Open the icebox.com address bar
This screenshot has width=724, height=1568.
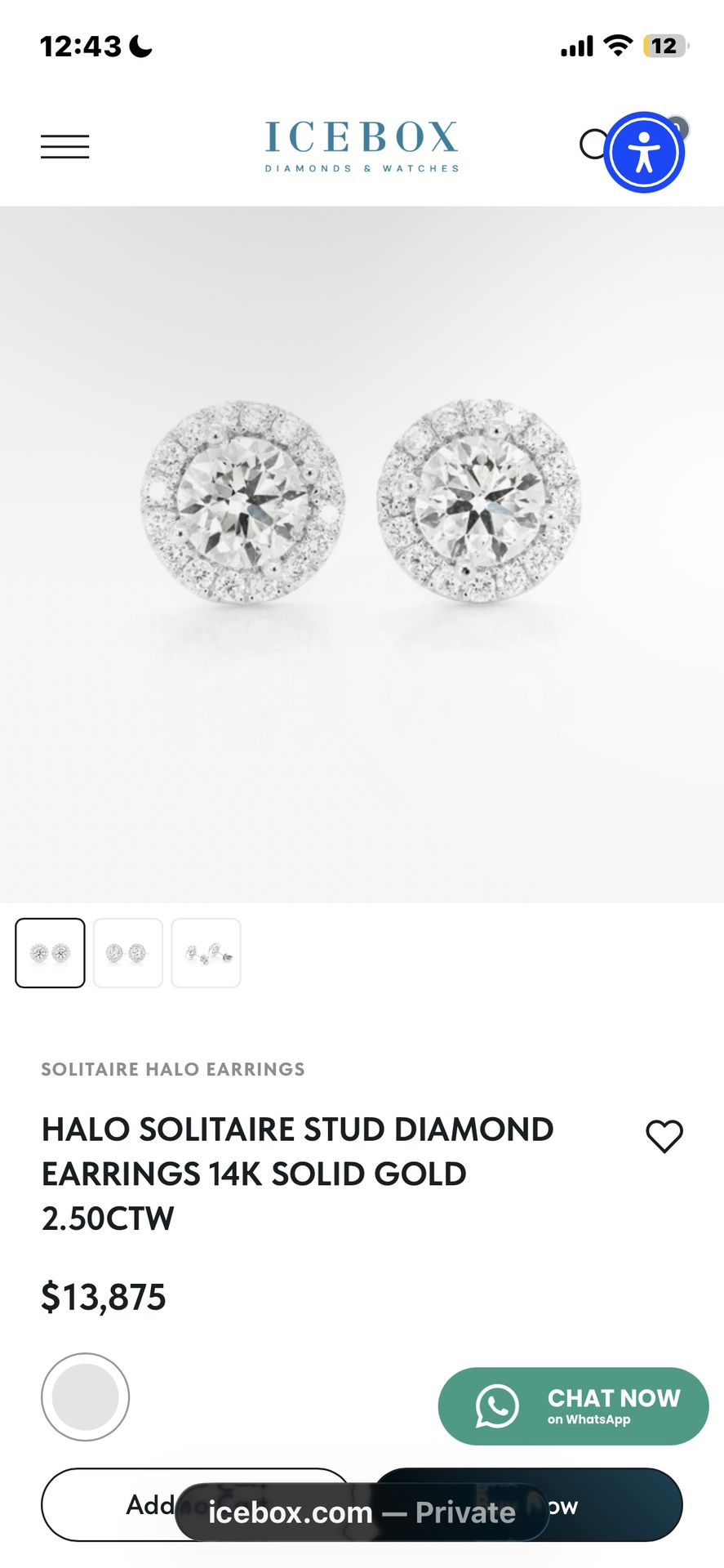(361, 1512)
